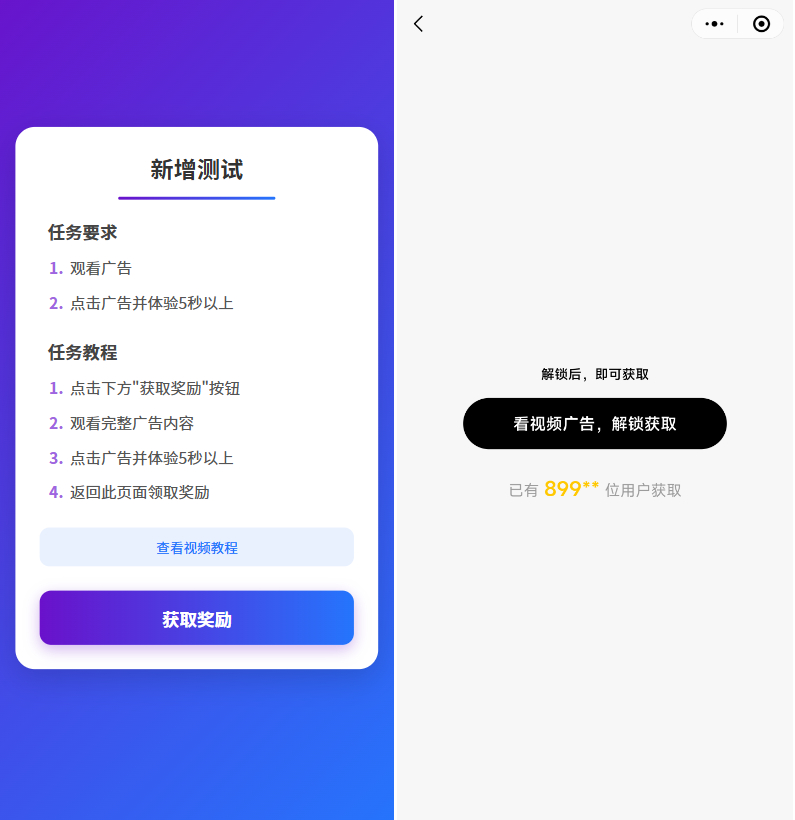This screenshot has width=795, height=820.
Task: Tap 看视频广告，解锁获取 button
Action: point(594,424)
